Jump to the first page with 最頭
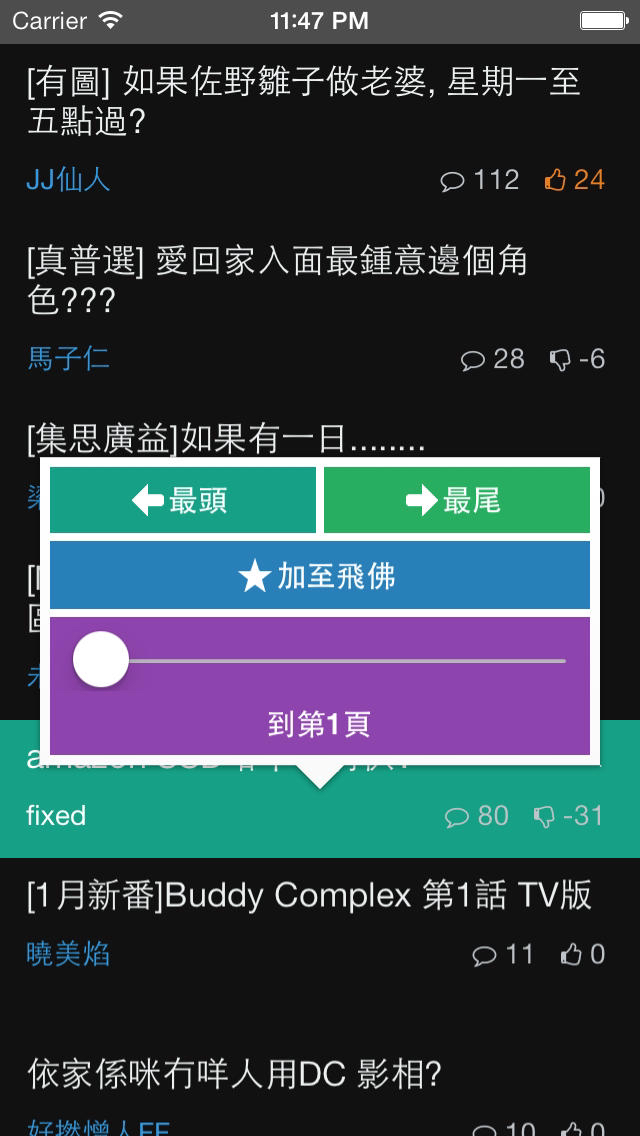The width and height of the screenshot is (640, 1136). (183, 500)
